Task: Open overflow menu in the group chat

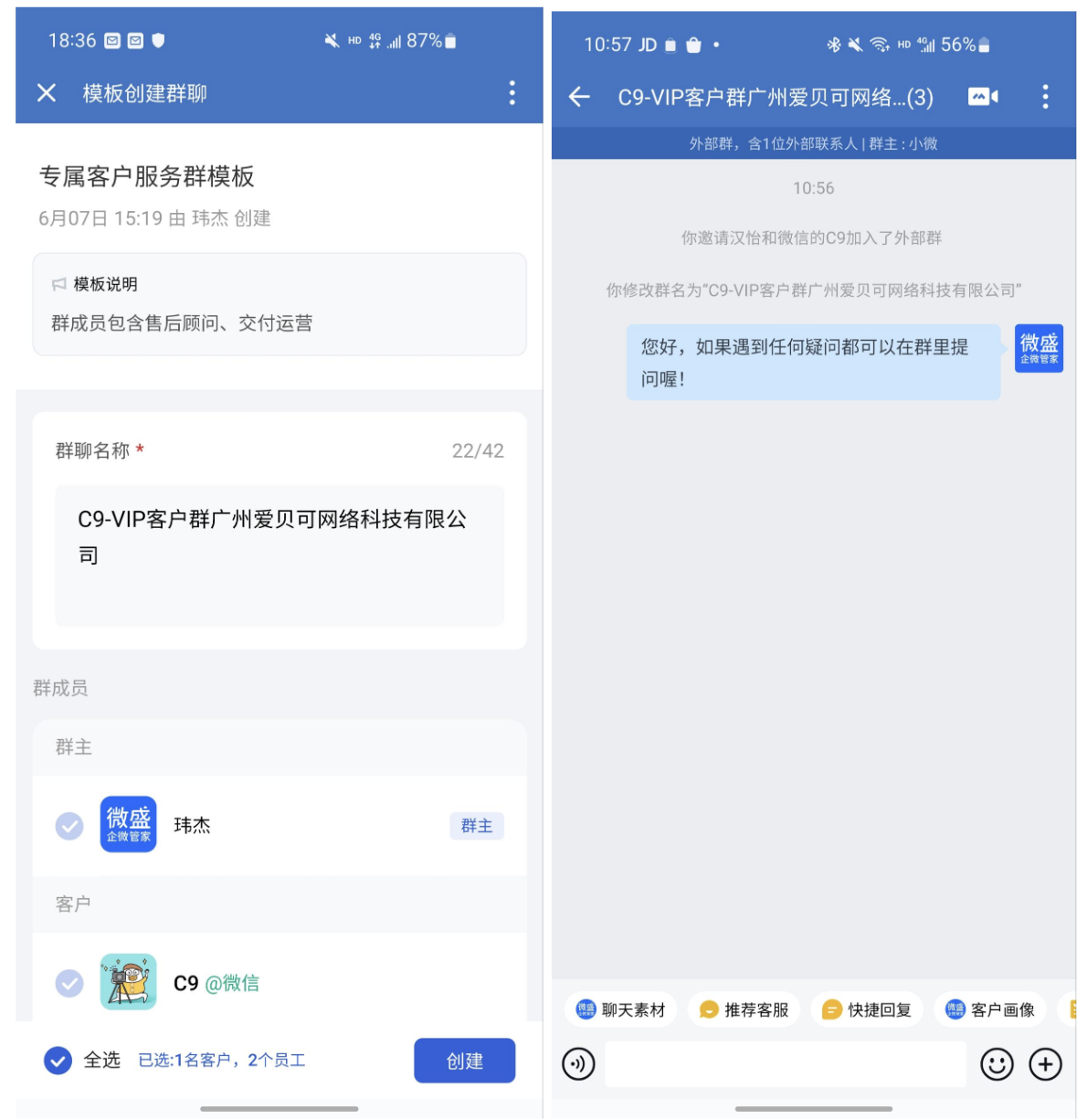Action: 1045,97
